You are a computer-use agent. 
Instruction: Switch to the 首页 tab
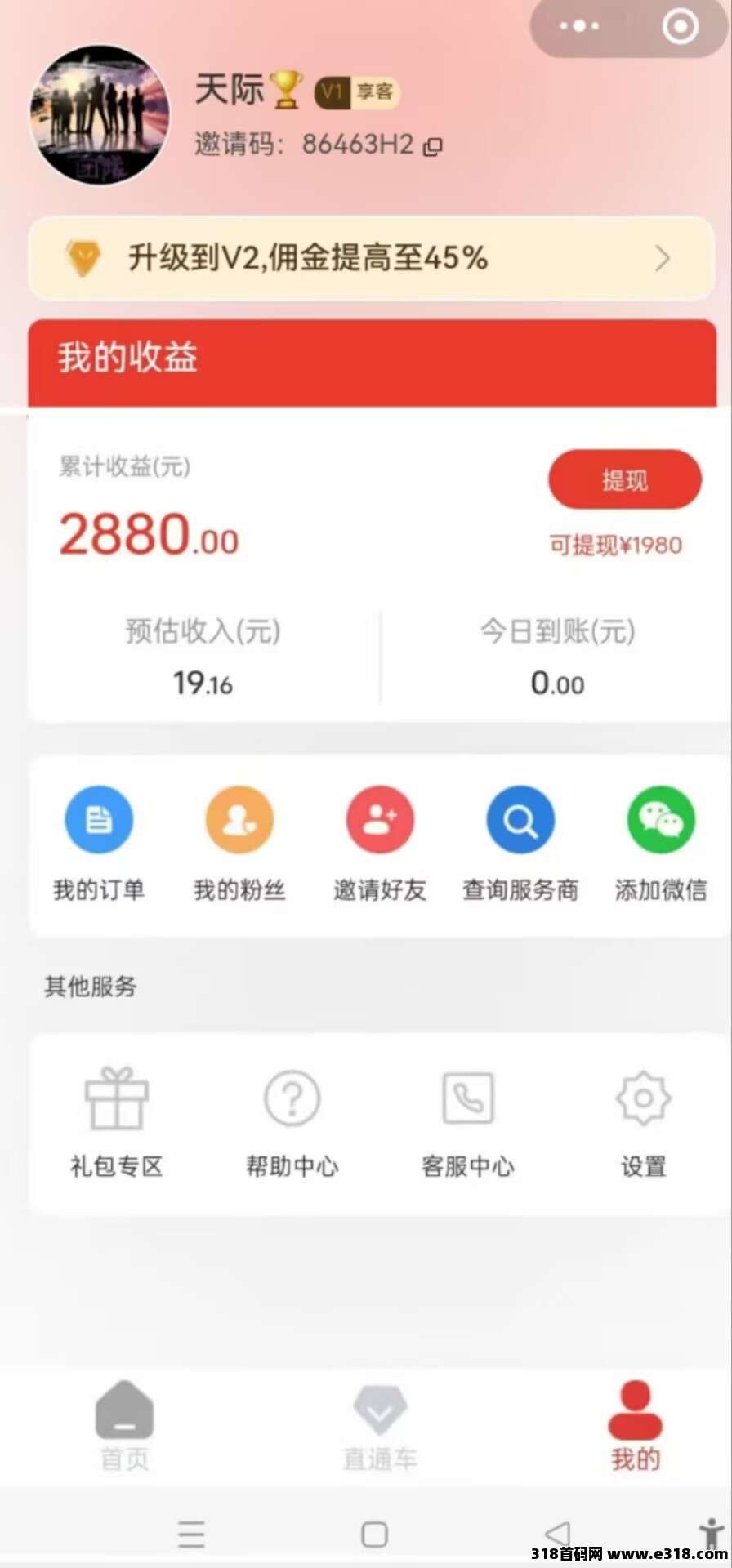(x=124, y=1426)
